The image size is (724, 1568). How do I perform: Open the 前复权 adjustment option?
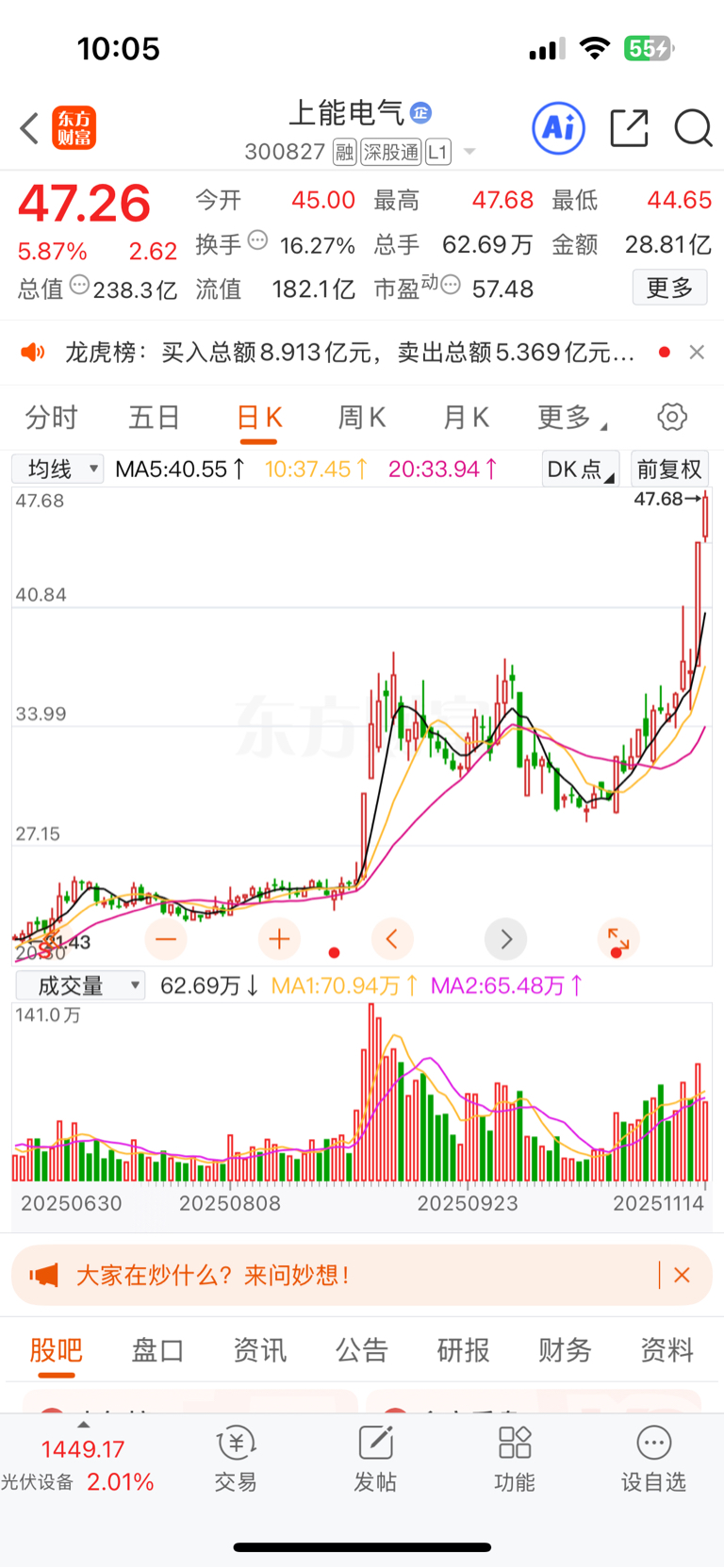669,469
